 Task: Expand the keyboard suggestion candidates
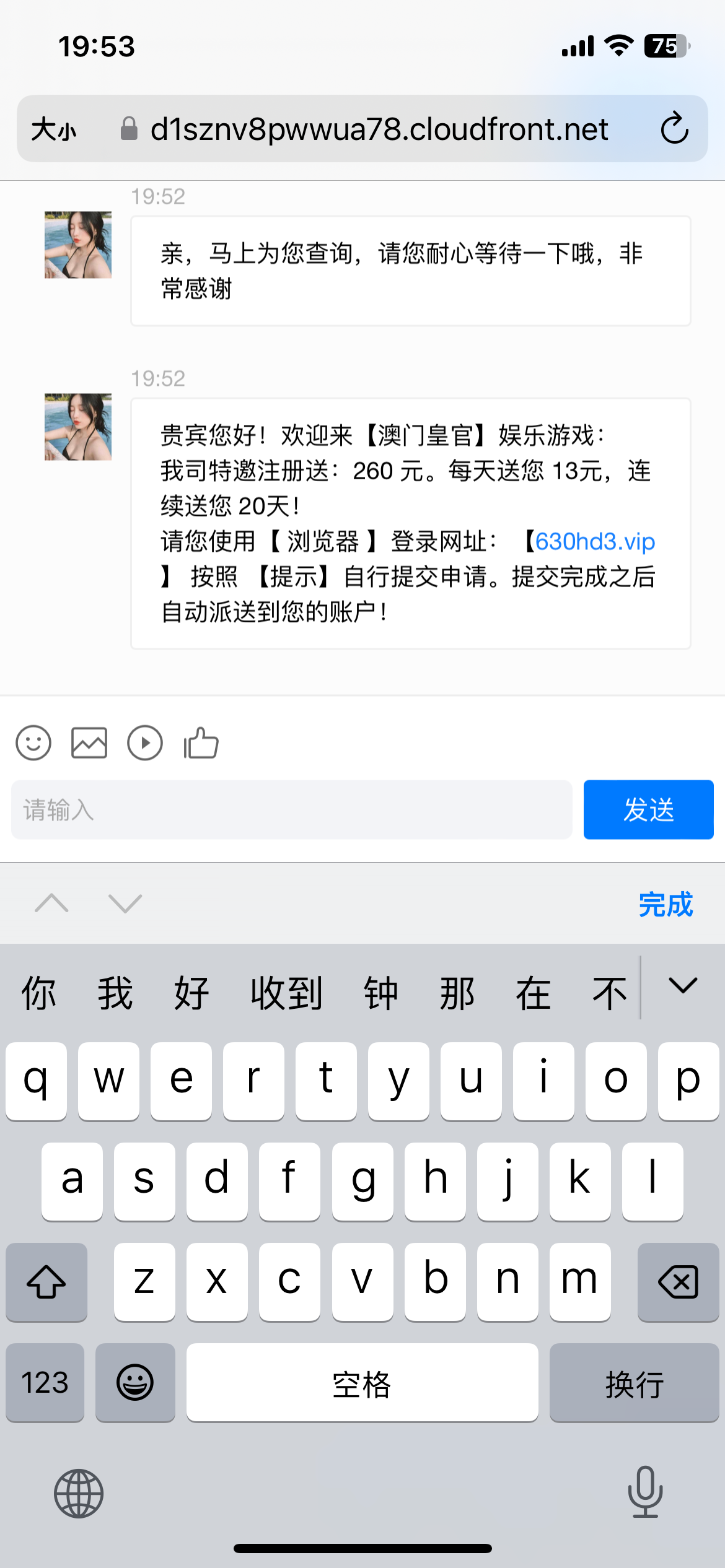[683, 986]
